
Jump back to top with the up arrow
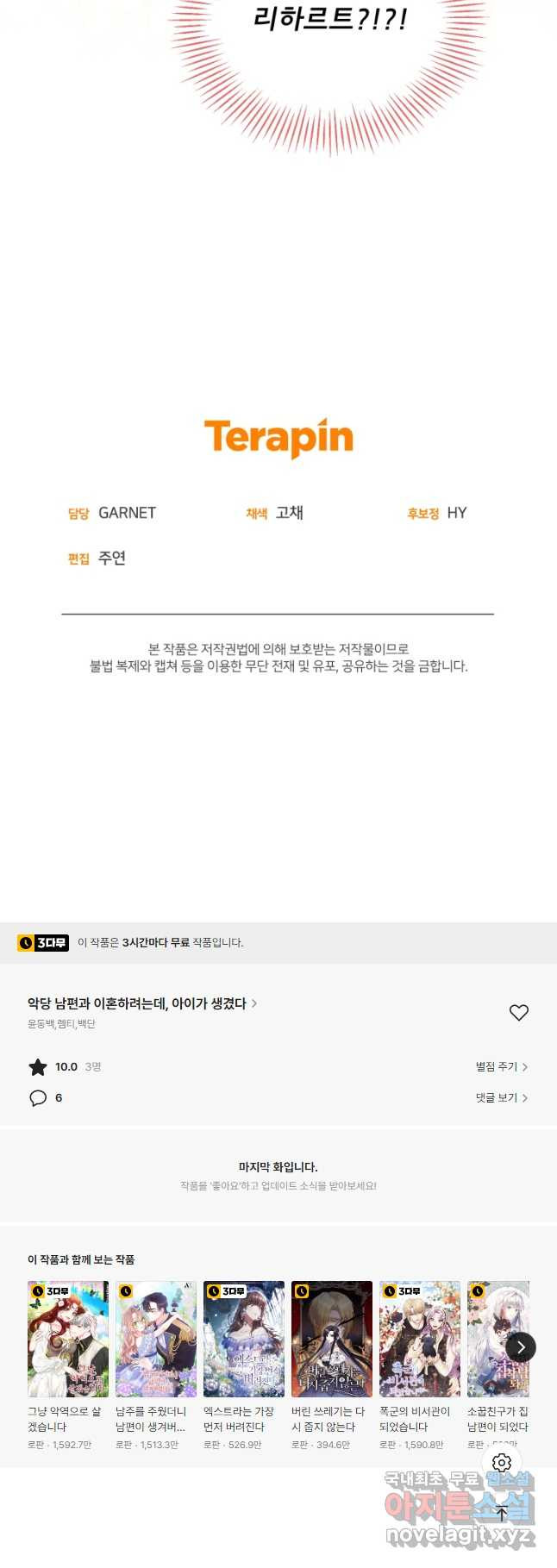click(502, 1512)
